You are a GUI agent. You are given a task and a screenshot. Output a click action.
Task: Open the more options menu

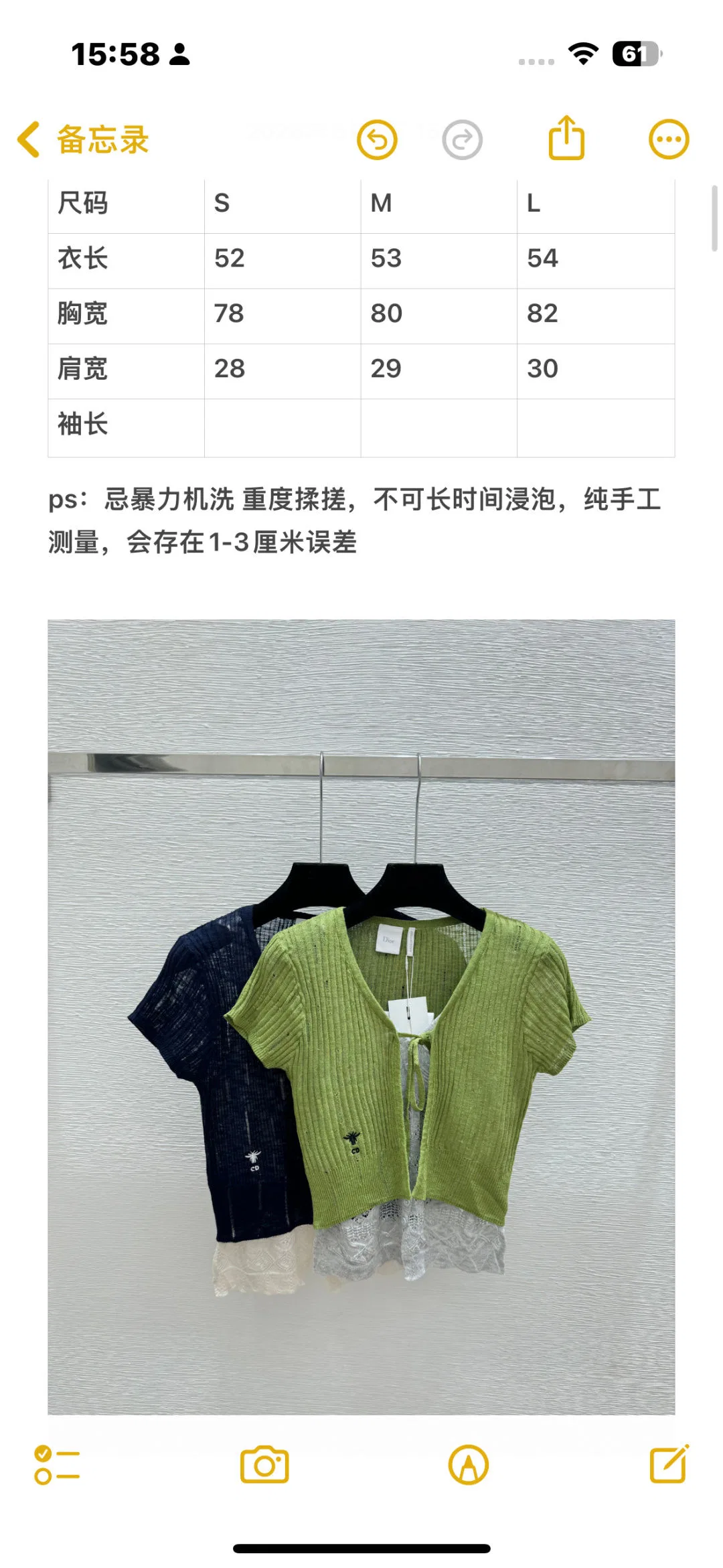[669, 140]
